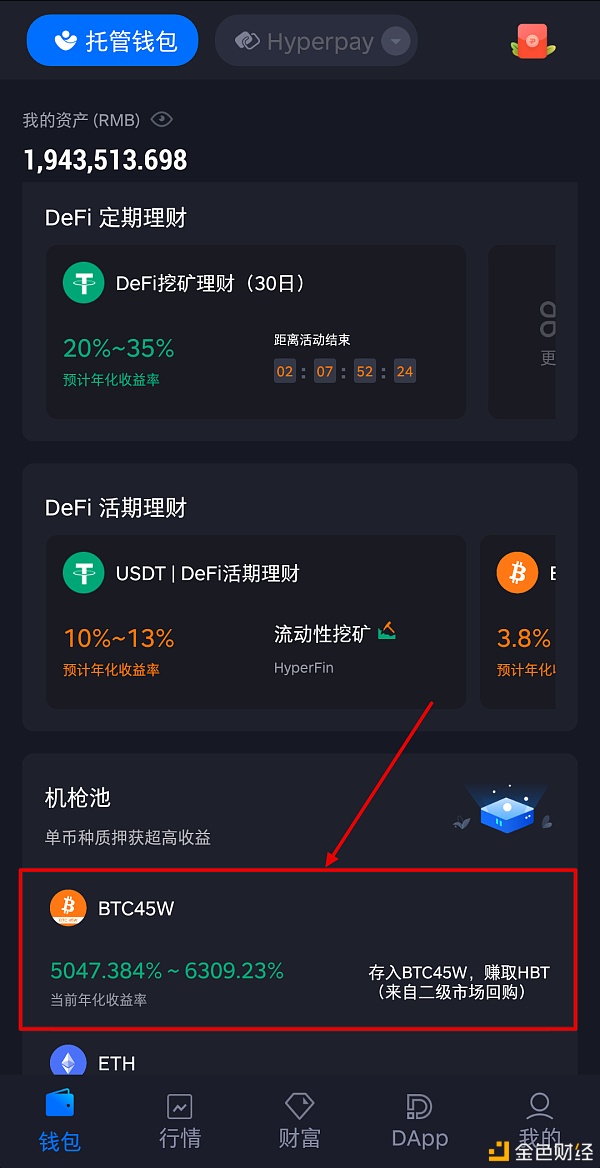Open the ETH pool row
The width and height of the screenshot is (600, 1168).
298,1060
